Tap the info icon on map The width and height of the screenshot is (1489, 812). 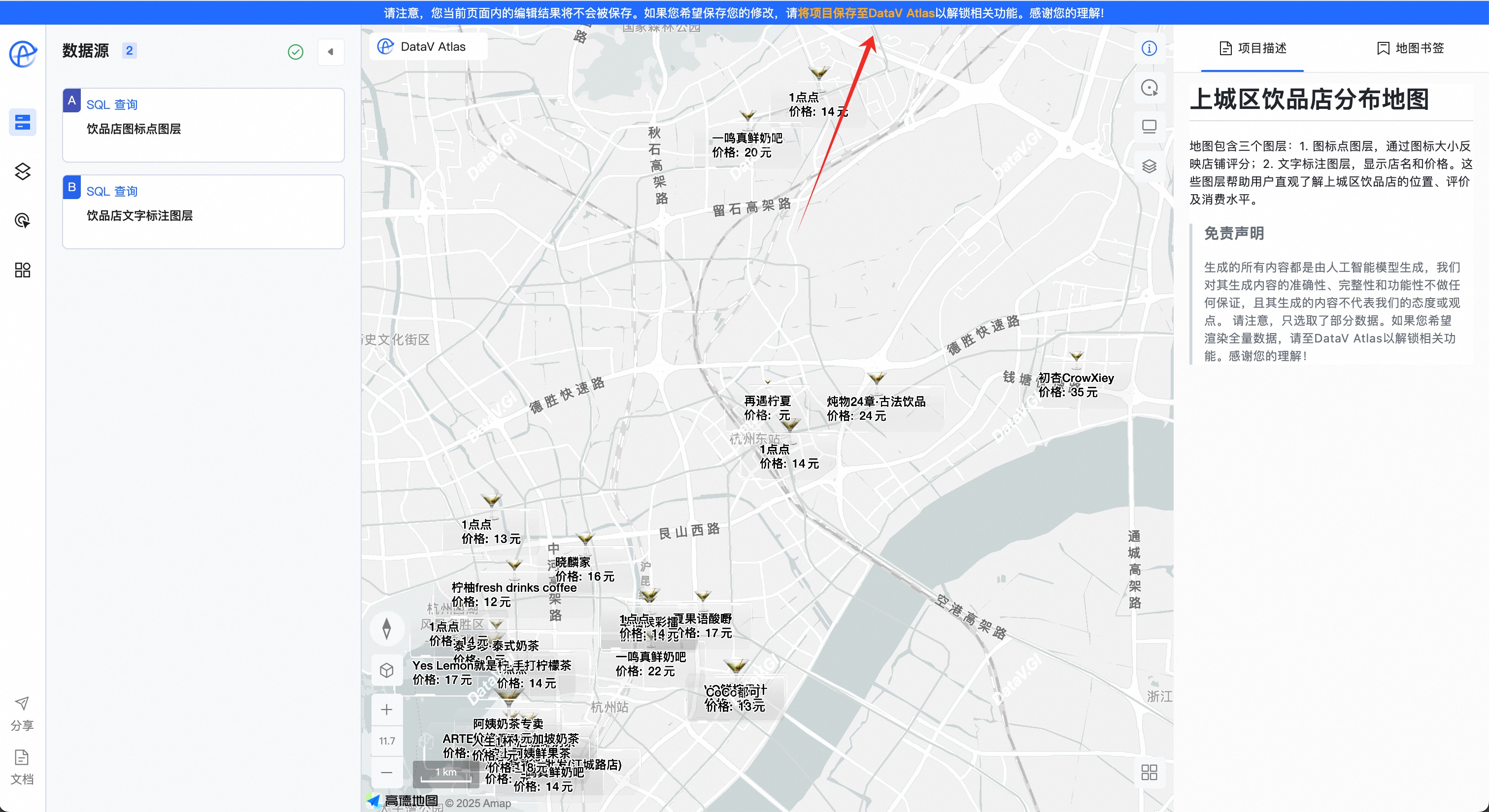click(x=1149, y=48)
